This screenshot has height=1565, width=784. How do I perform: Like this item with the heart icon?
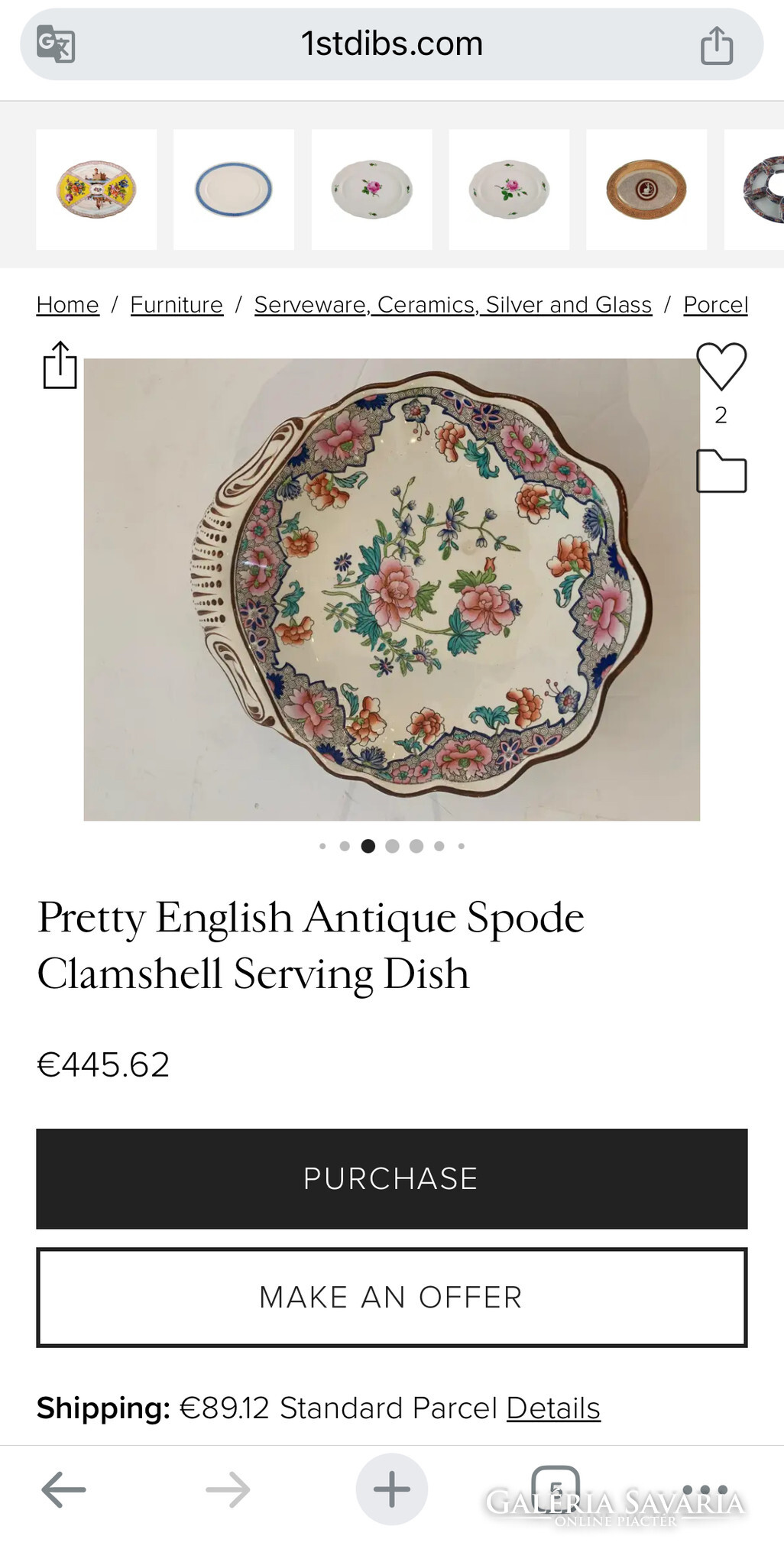coord(721,366)
